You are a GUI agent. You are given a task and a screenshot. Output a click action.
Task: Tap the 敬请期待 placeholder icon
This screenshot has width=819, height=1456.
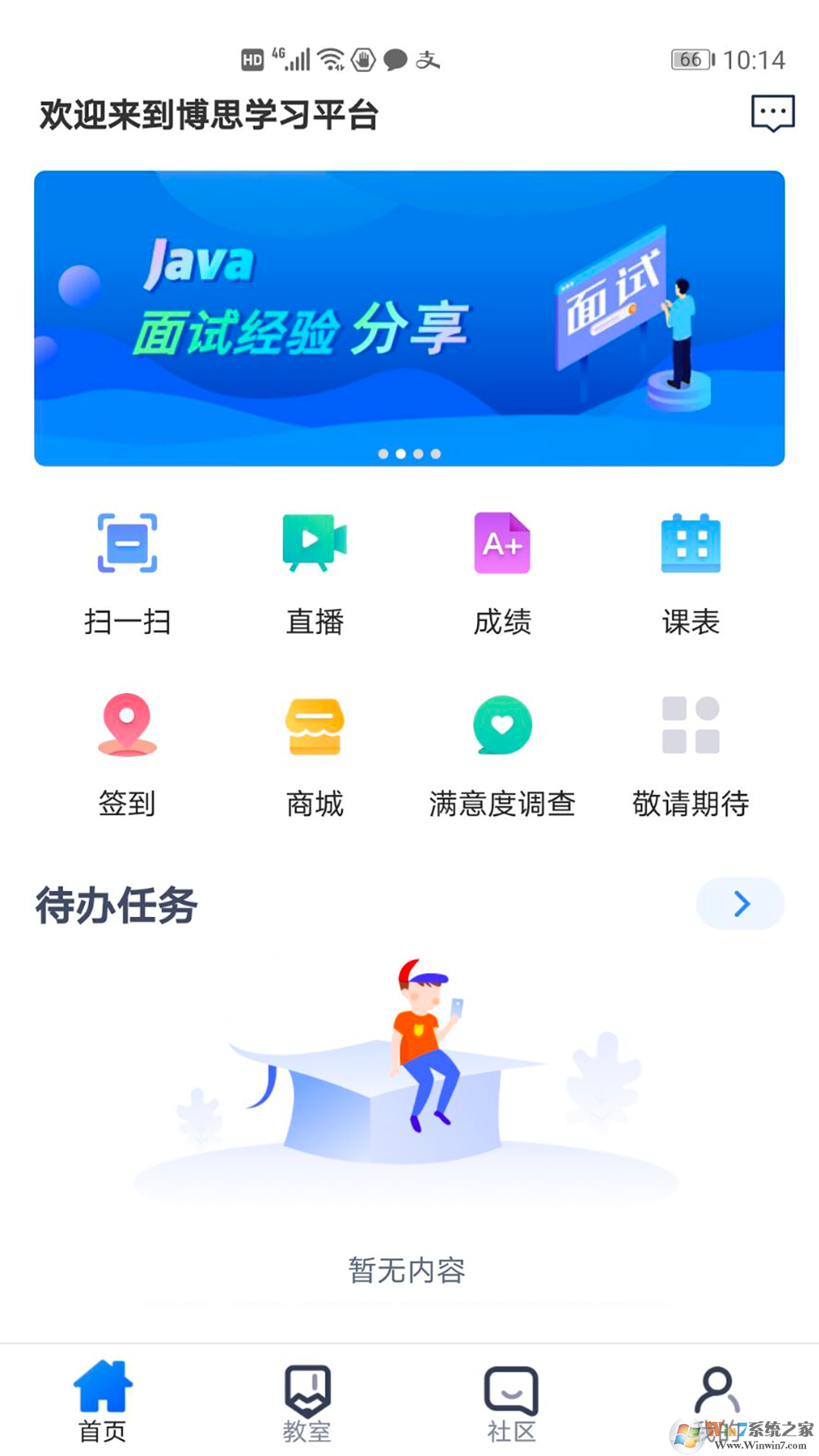pyautogui.click(x=691, y=724)
